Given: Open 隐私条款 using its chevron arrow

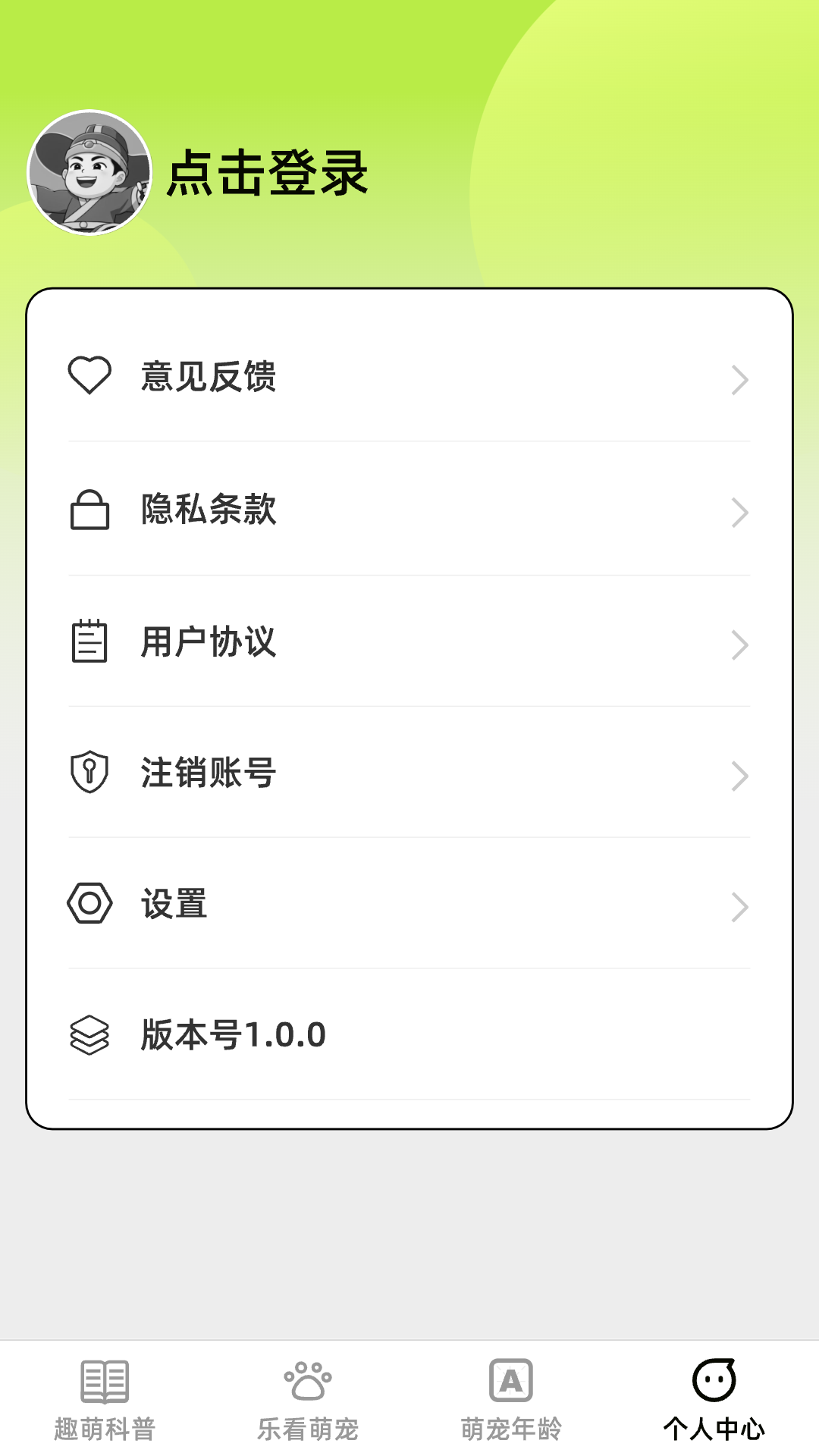Looking at the screenshot, I should [x=739, y=513].
